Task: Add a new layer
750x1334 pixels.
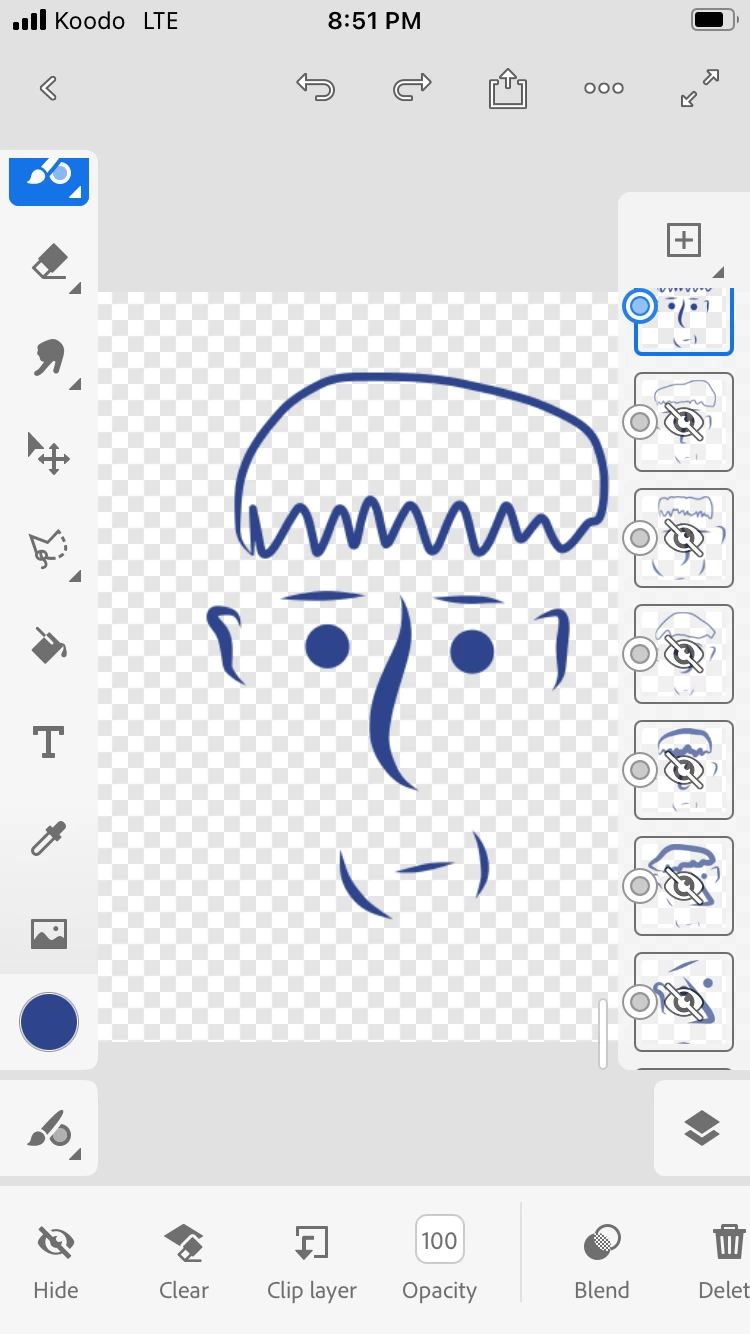Action: [684, 240]
